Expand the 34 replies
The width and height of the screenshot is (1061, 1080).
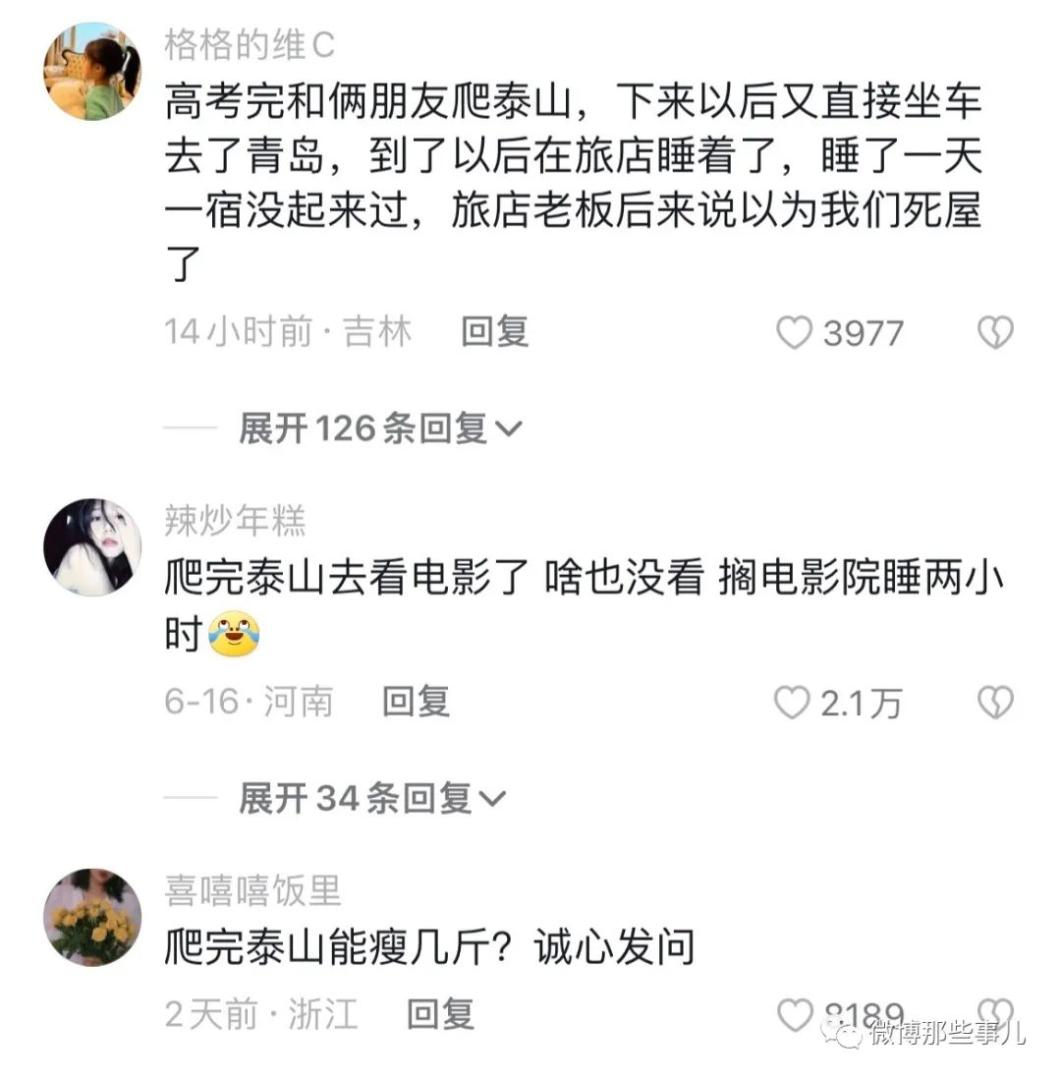click(372, 798)
